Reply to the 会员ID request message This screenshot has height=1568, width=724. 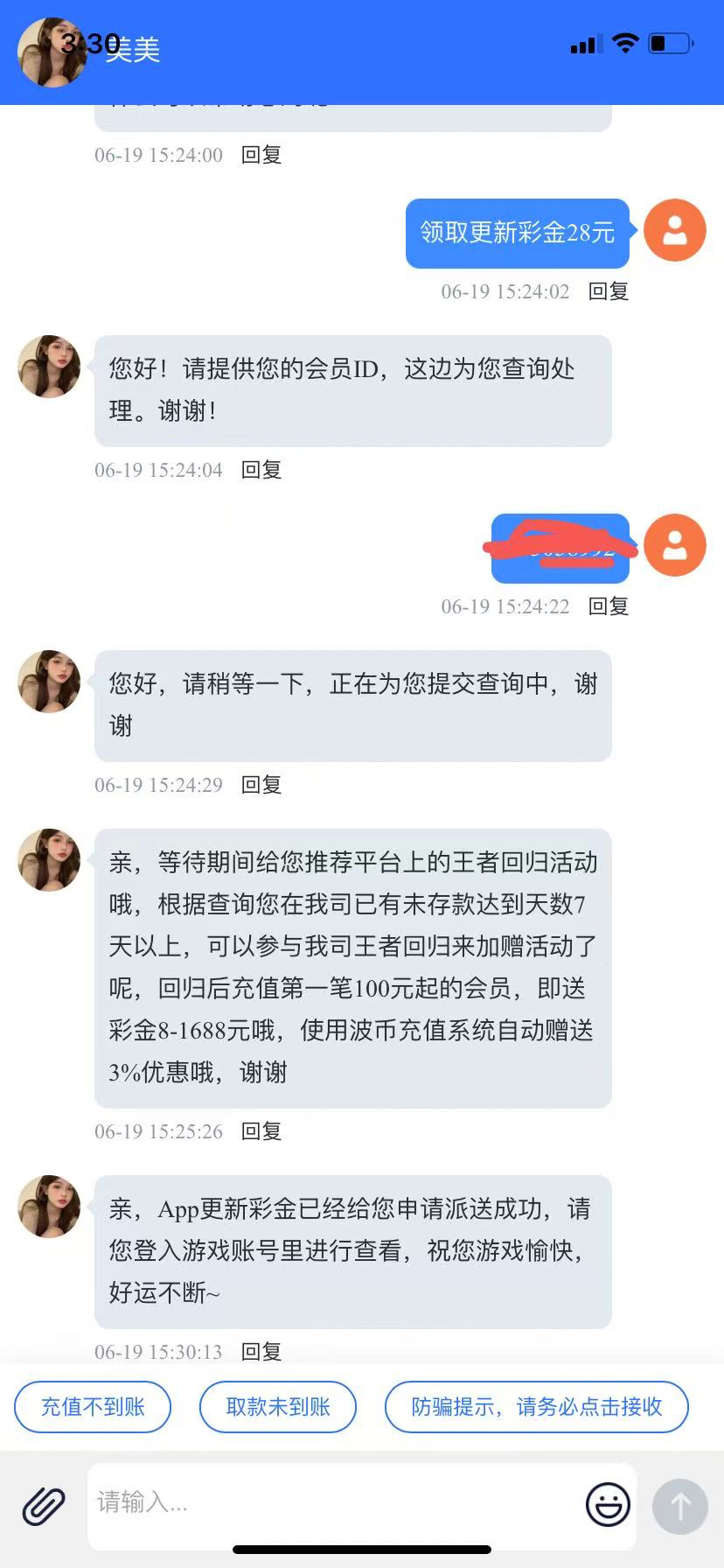click(261, 470)
